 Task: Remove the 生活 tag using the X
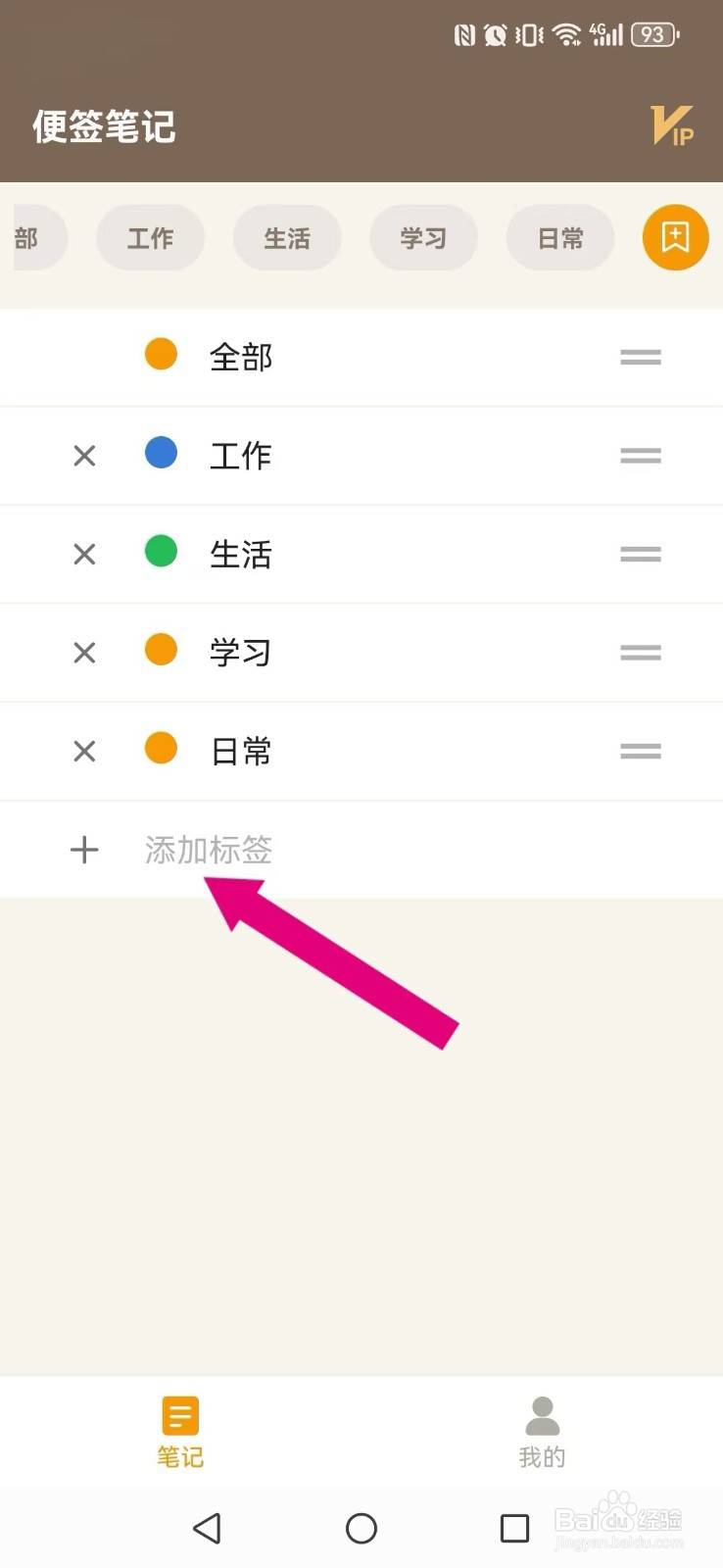click(84, 554)
